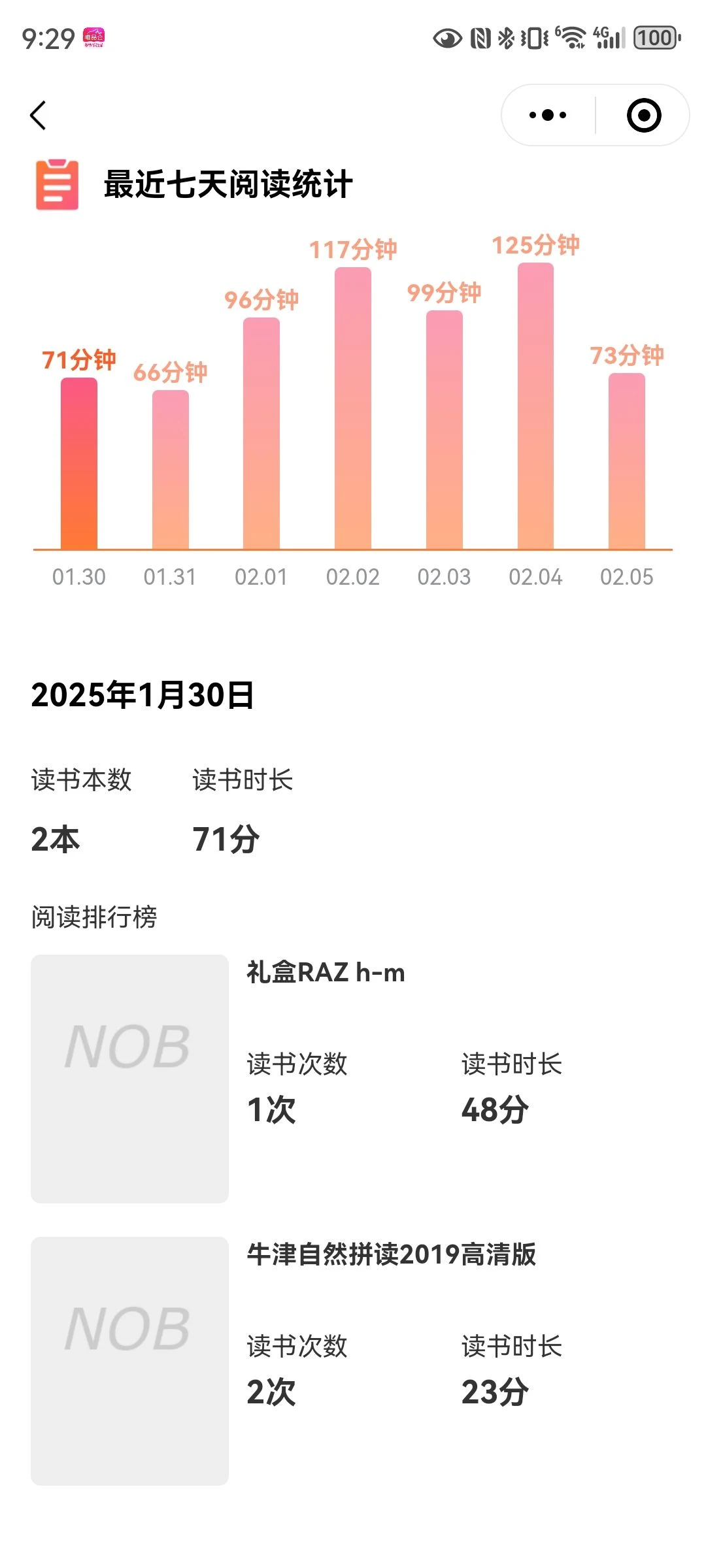Open the 牛津自然拼读2019高清版 book entry

click(353, 1361)
